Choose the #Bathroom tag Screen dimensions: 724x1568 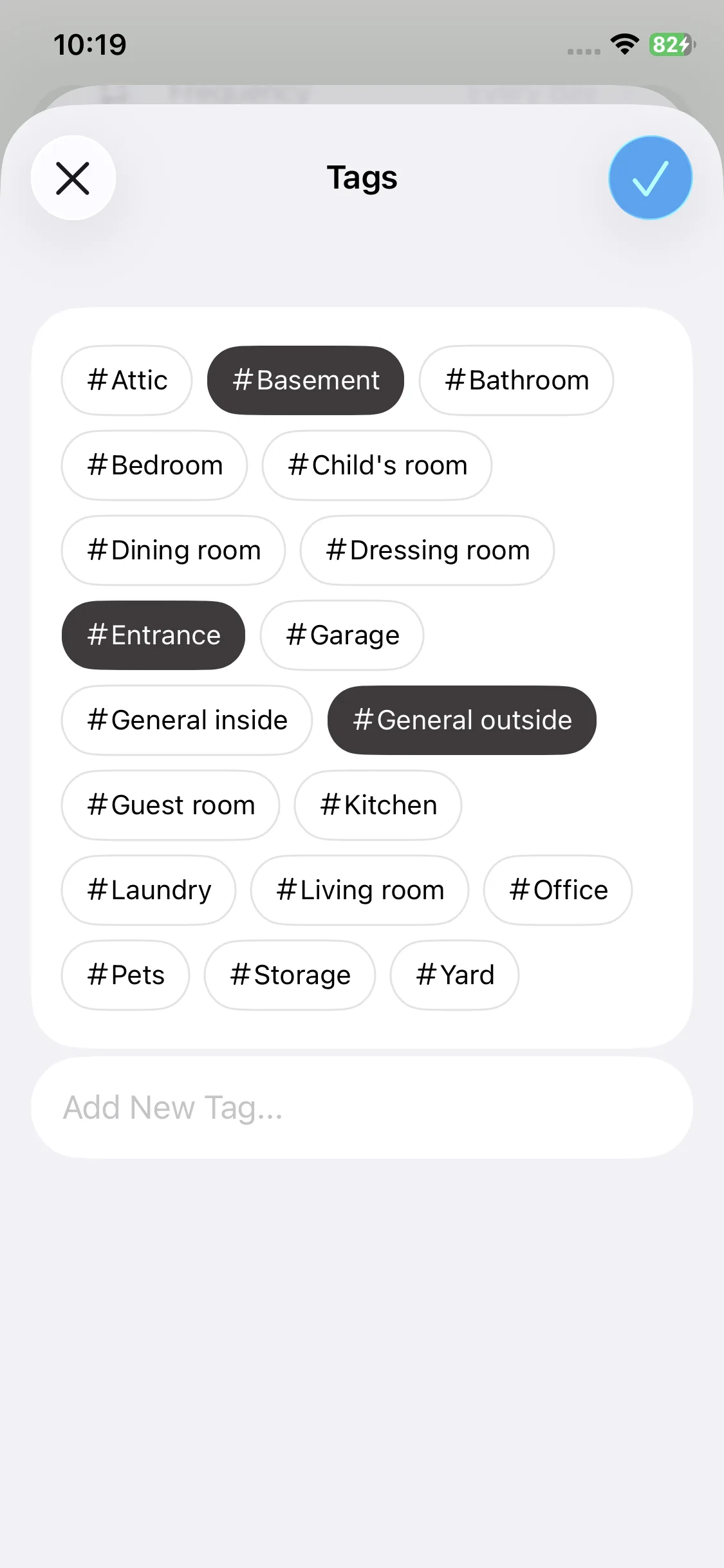coord(516,380)
